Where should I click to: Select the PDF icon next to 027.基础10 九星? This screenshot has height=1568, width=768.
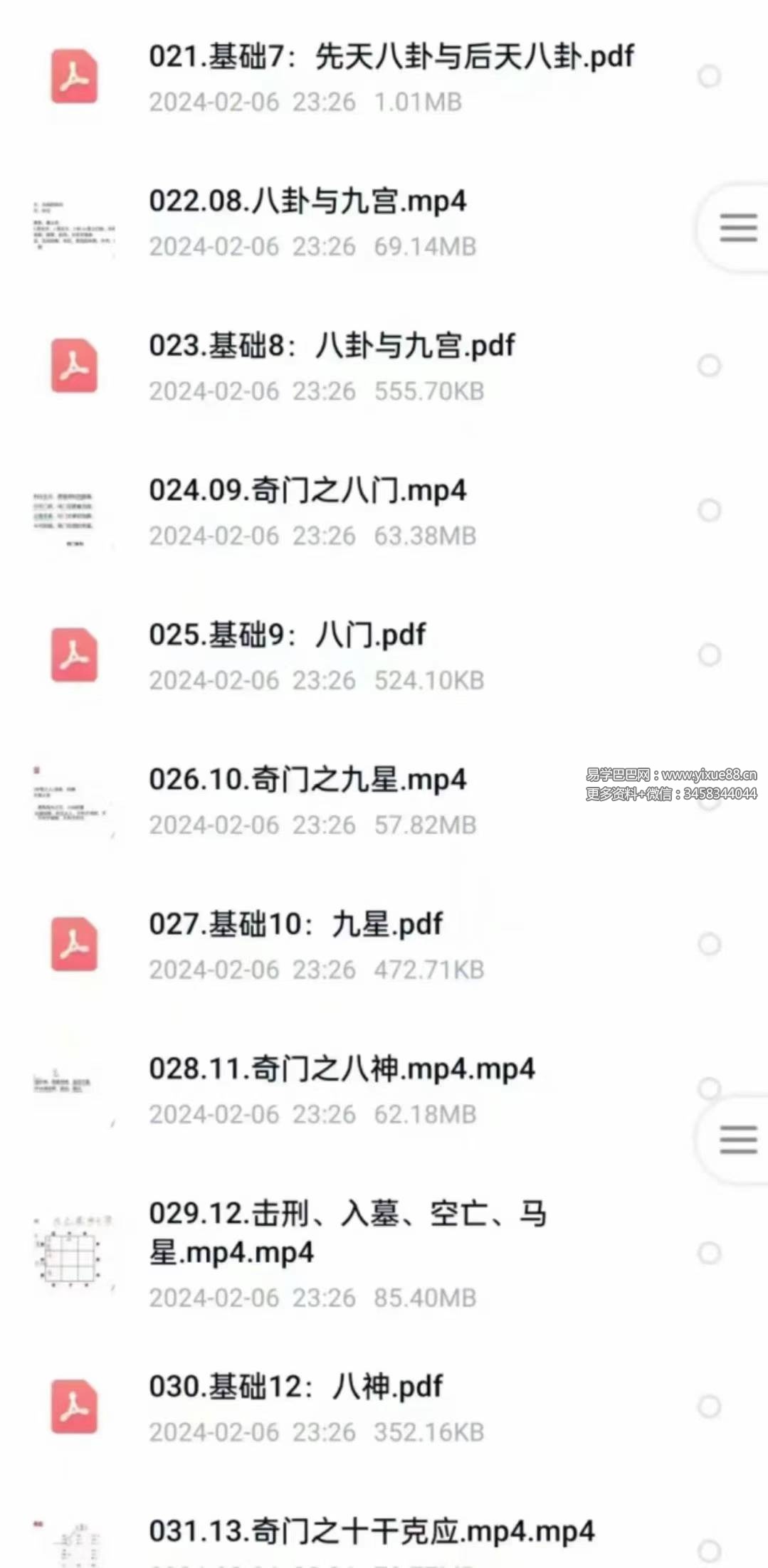pyautogui.click(x=74, y=944)
